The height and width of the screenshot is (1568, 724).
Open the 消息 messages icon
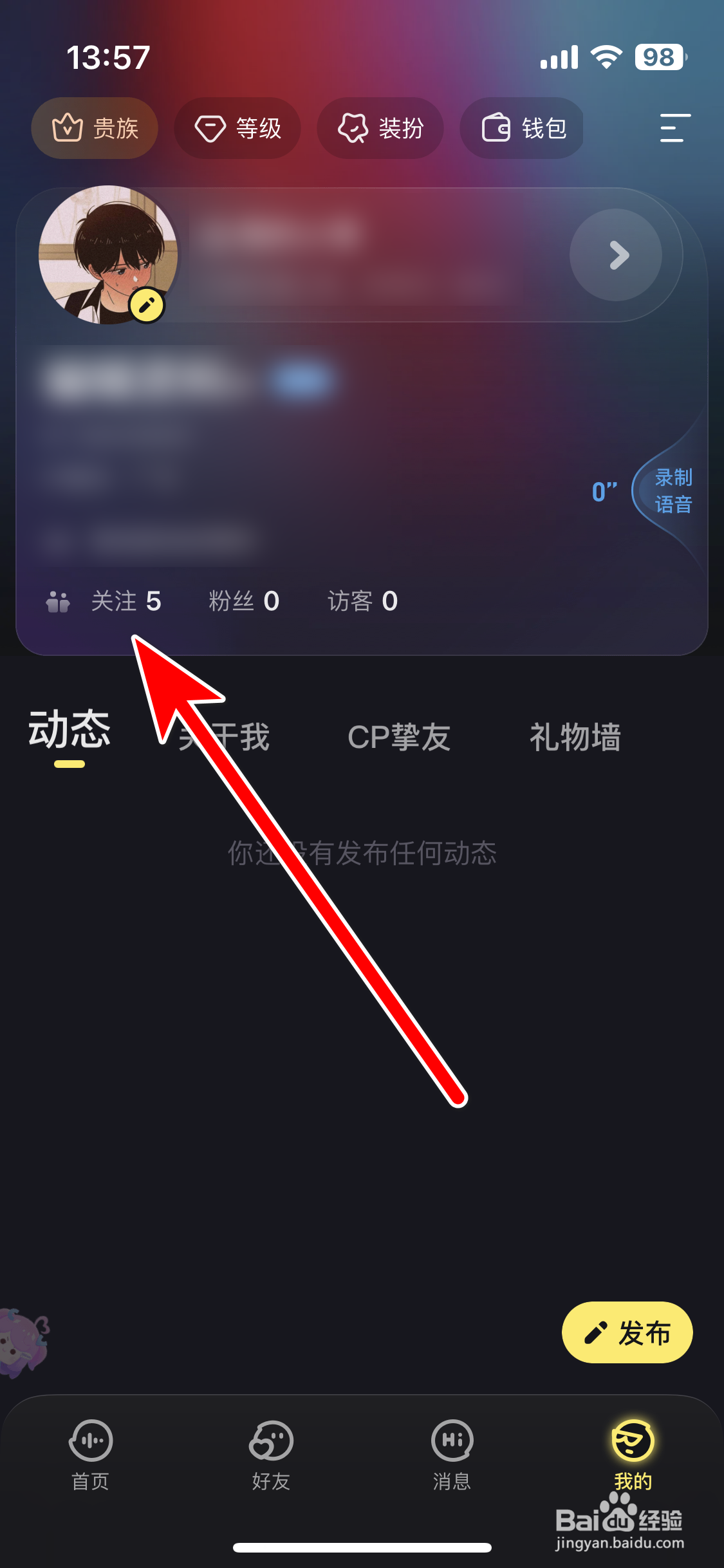(x=452, y=1442)
